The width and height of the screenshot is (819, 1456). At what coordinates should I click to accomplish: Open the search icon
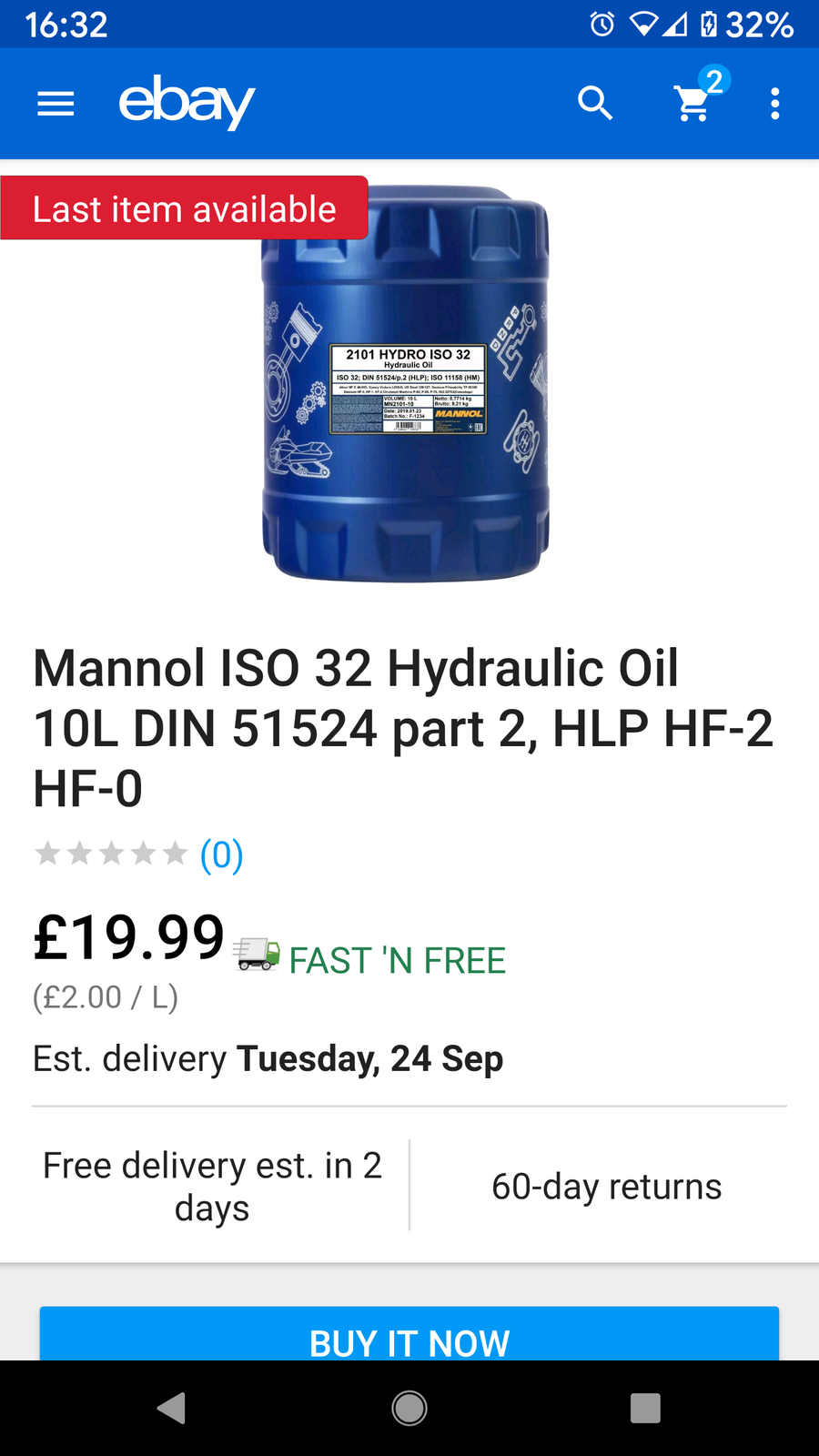595,104
